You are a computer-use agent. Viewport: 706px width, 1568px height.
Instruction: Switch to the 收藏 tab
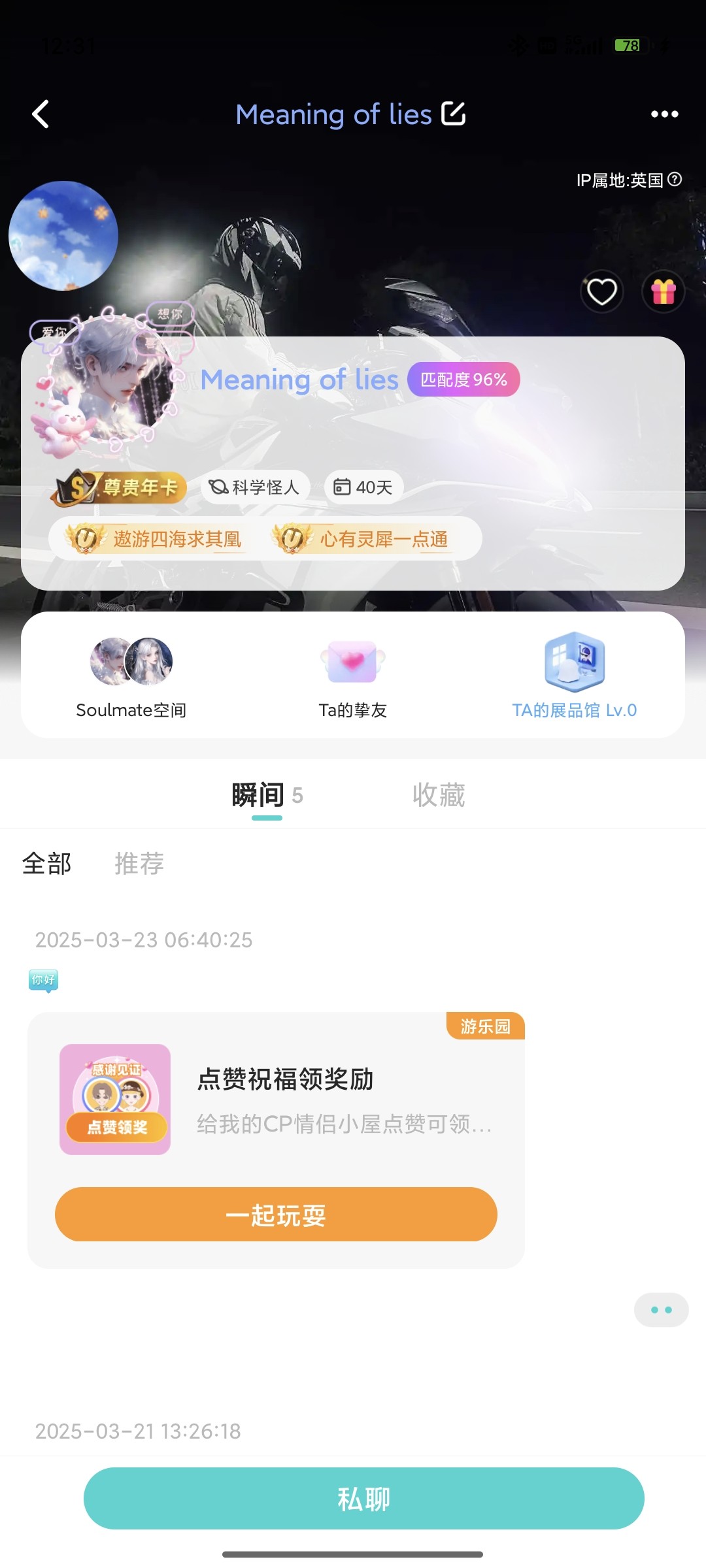[439, 796]
